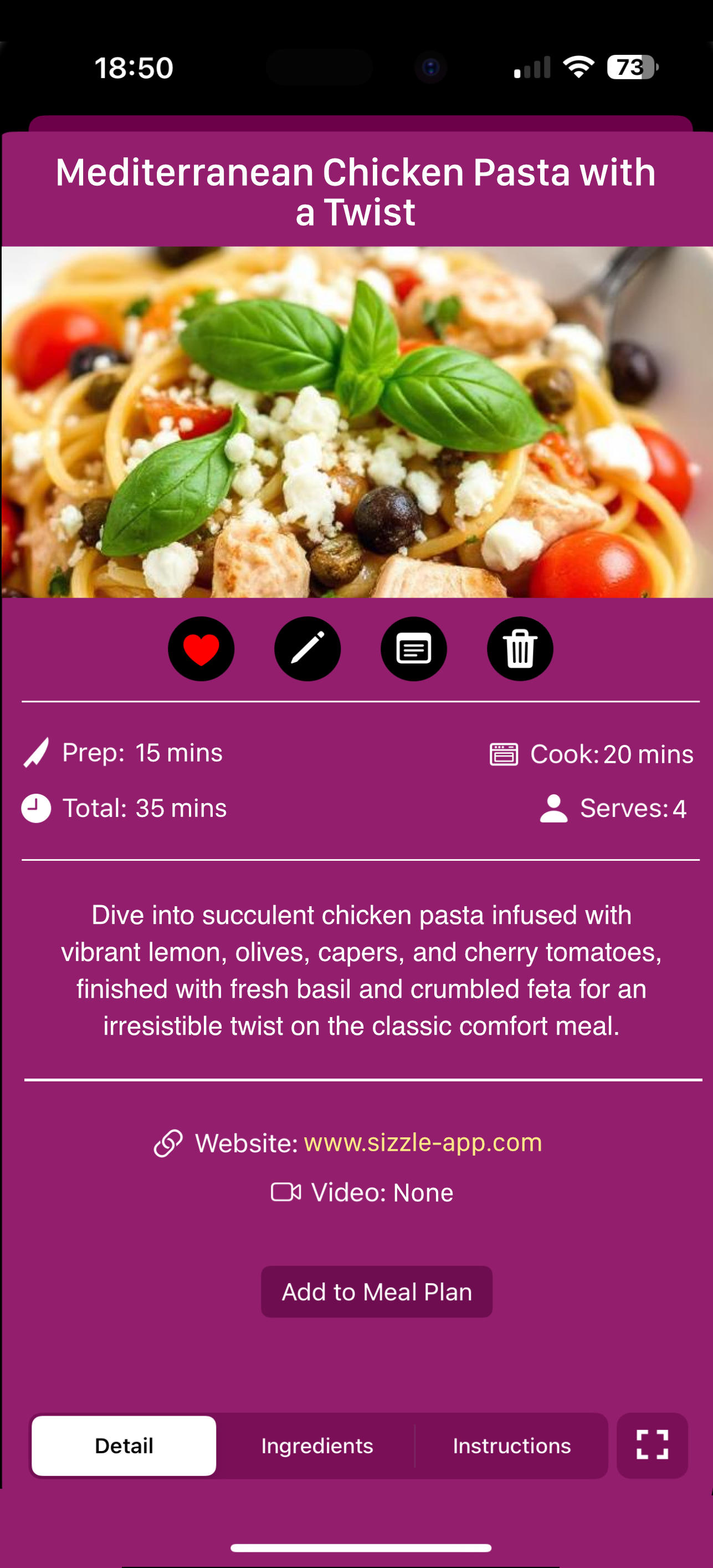The height and width of the screenshot is (1568, 713).
Task: Unfavorite the recipe with the heart icon
Action: (x=201, y=649)
